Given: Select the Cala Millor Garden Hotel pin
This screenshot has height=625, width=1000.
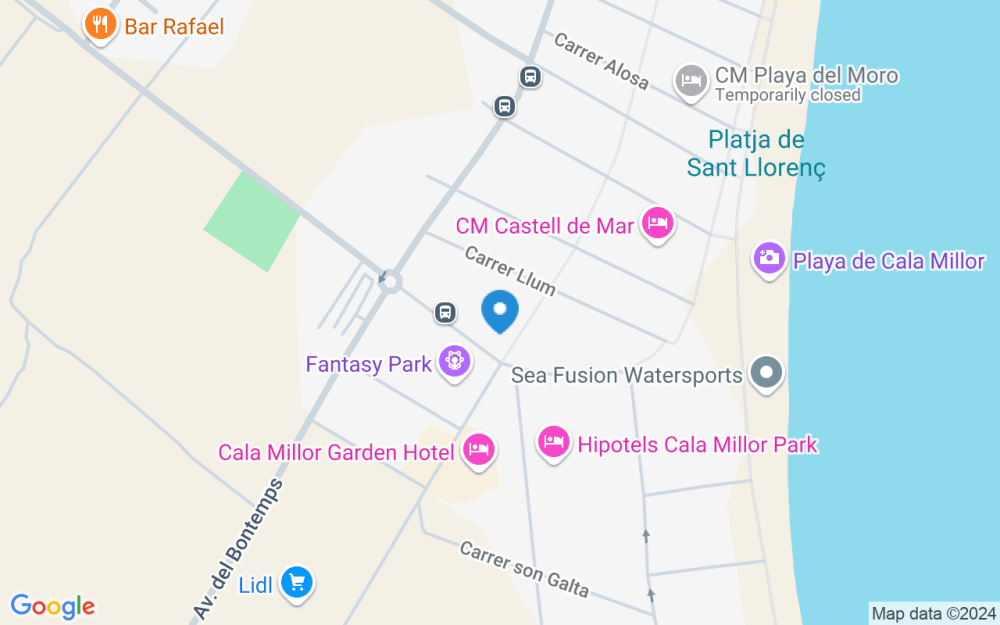Looking at the screenshot, I should [x=479, y=452].
